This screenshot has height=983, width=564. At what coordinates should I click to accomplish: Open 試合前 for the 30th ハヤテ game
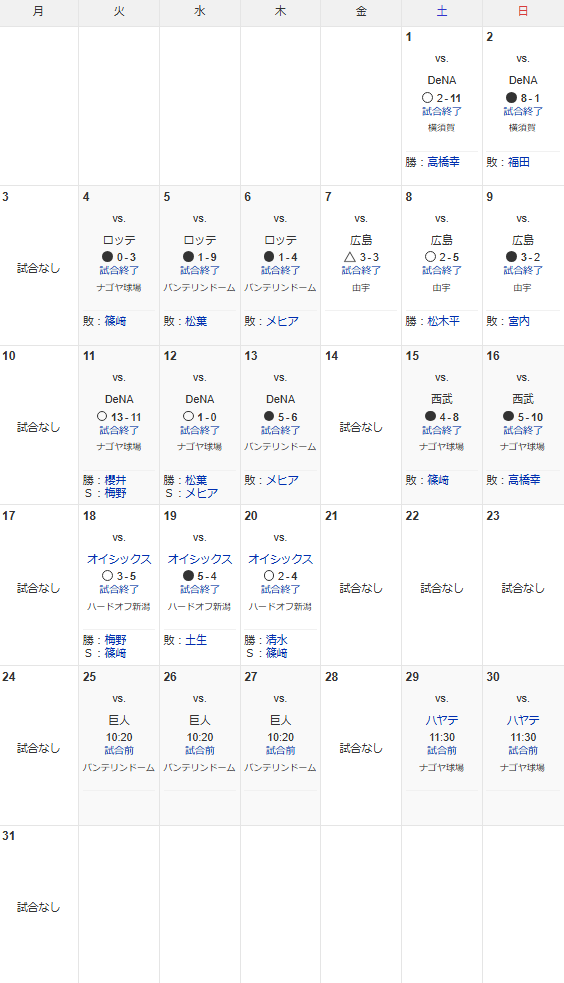(x=523, y=750)
